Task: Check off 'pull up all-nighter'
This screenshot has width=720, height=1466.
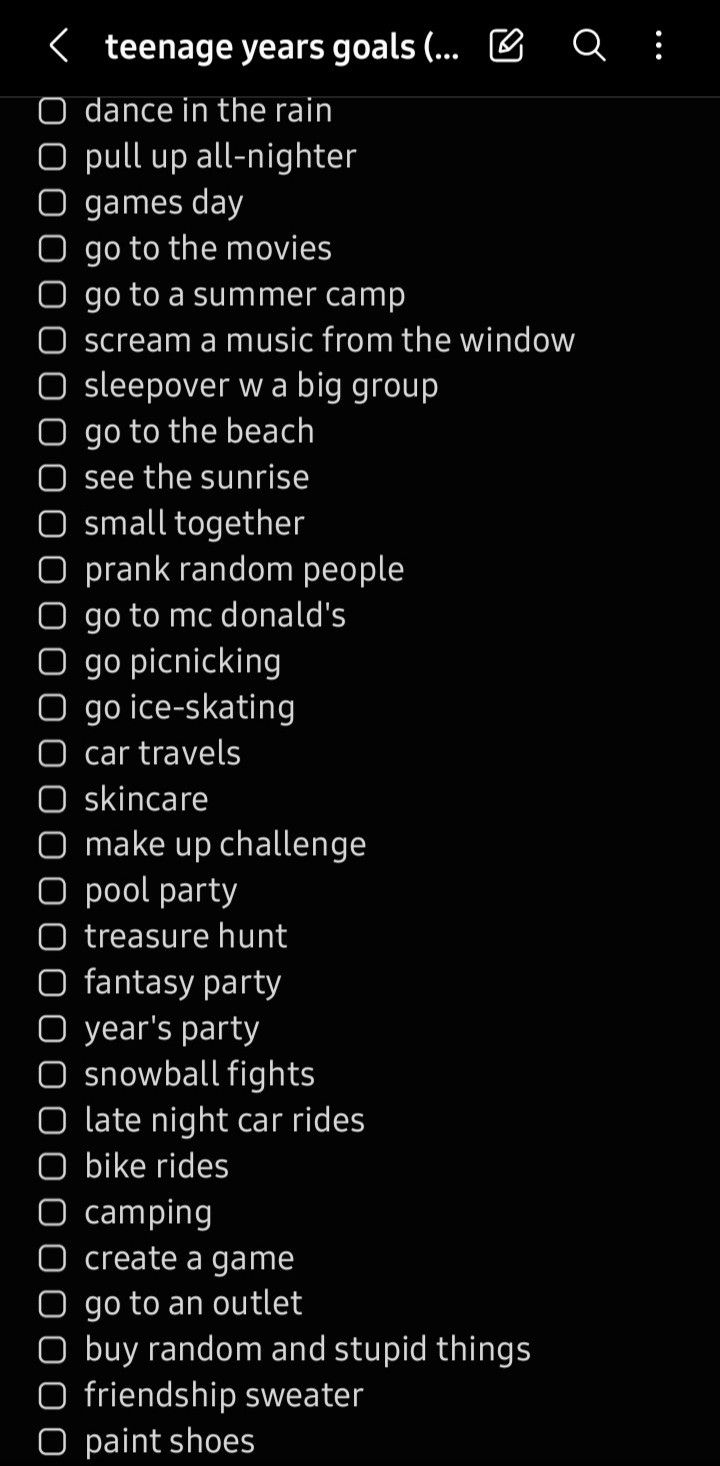Action: tap(52, 156)
